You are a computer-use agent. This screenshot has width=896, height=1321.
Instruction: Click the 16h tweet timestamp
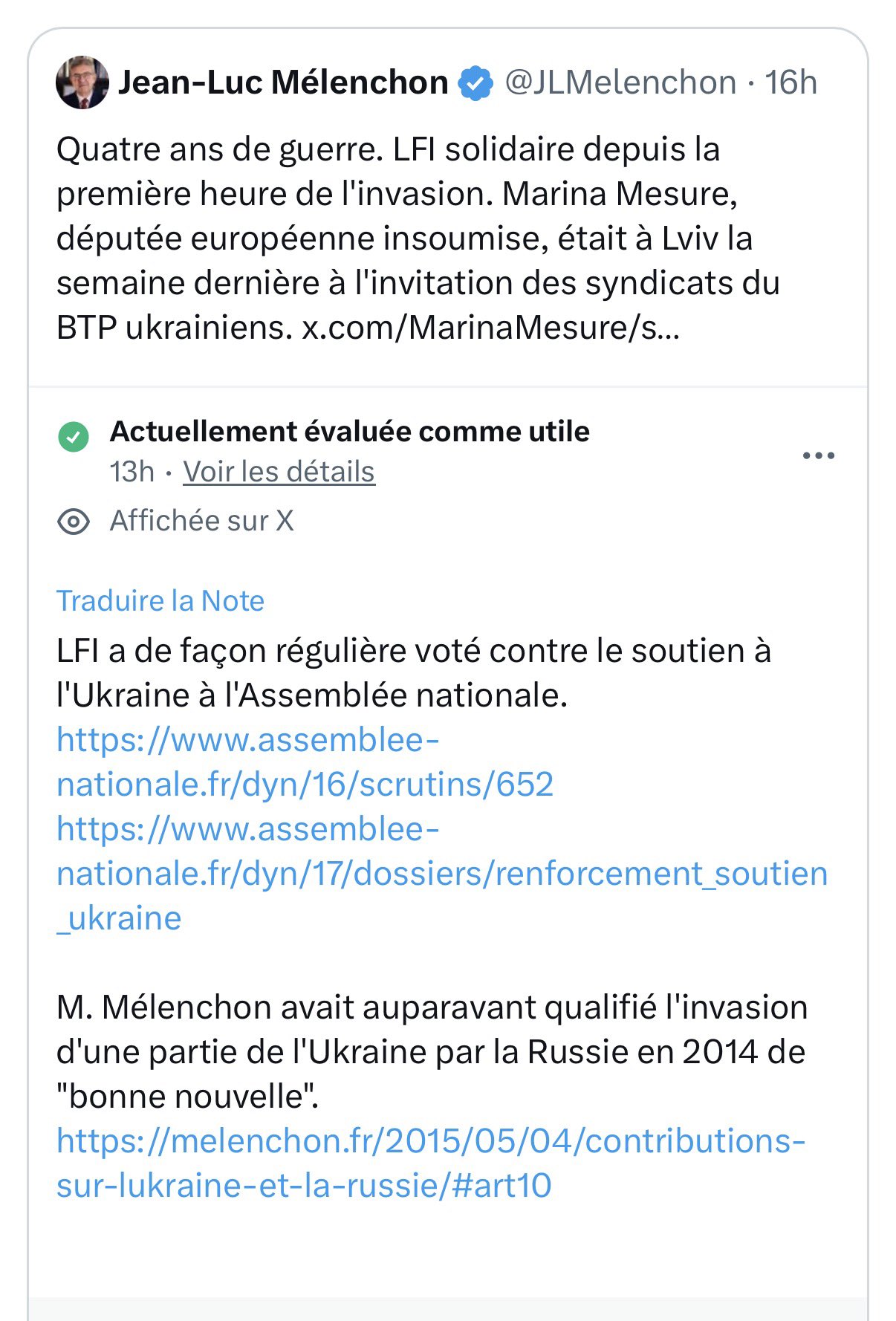coord(791,82)
